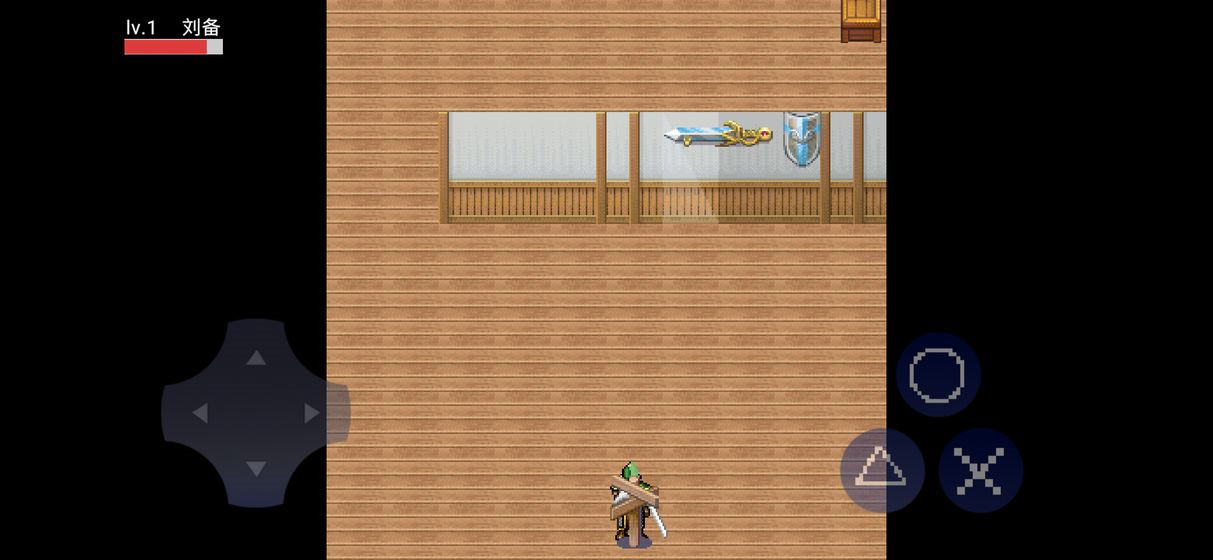This screenshot has height=560, width=1213.
Task: Move right with the D-pad arrow
Action: tap(312, 413)
